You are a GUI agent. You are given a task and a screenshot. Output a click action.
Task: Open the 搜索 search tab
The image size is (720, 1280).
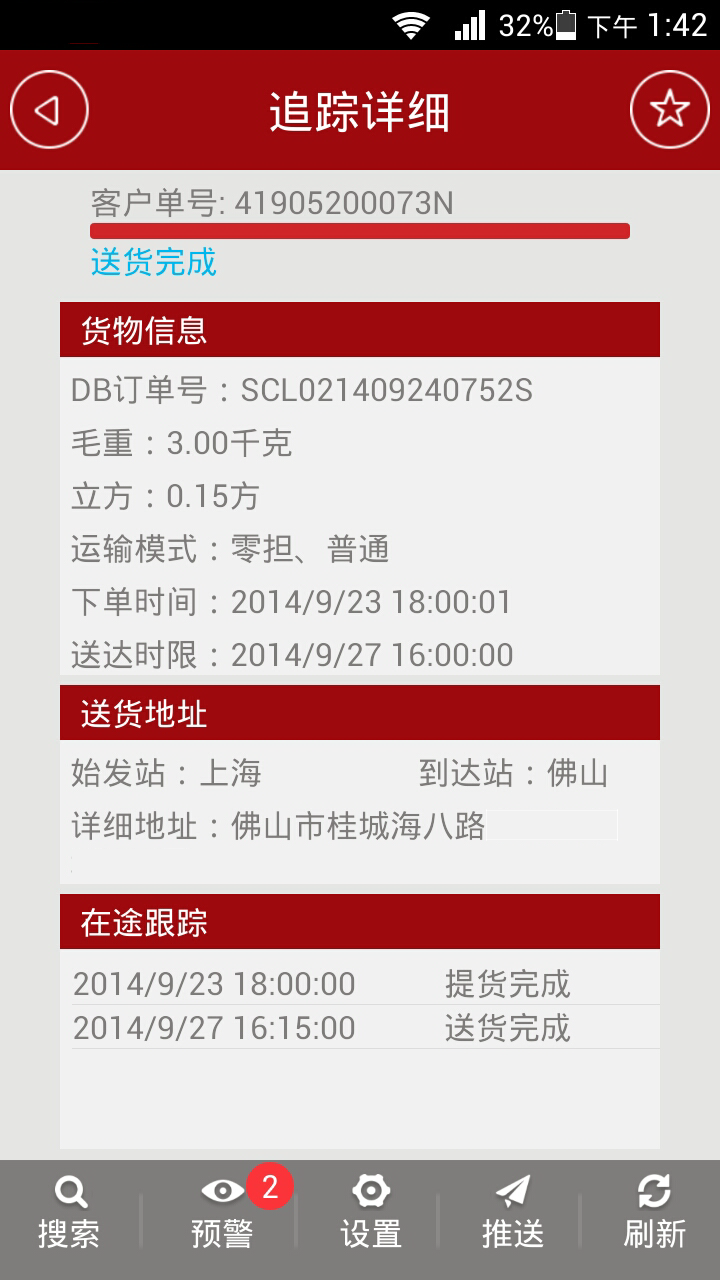(x=69, y=1212)
